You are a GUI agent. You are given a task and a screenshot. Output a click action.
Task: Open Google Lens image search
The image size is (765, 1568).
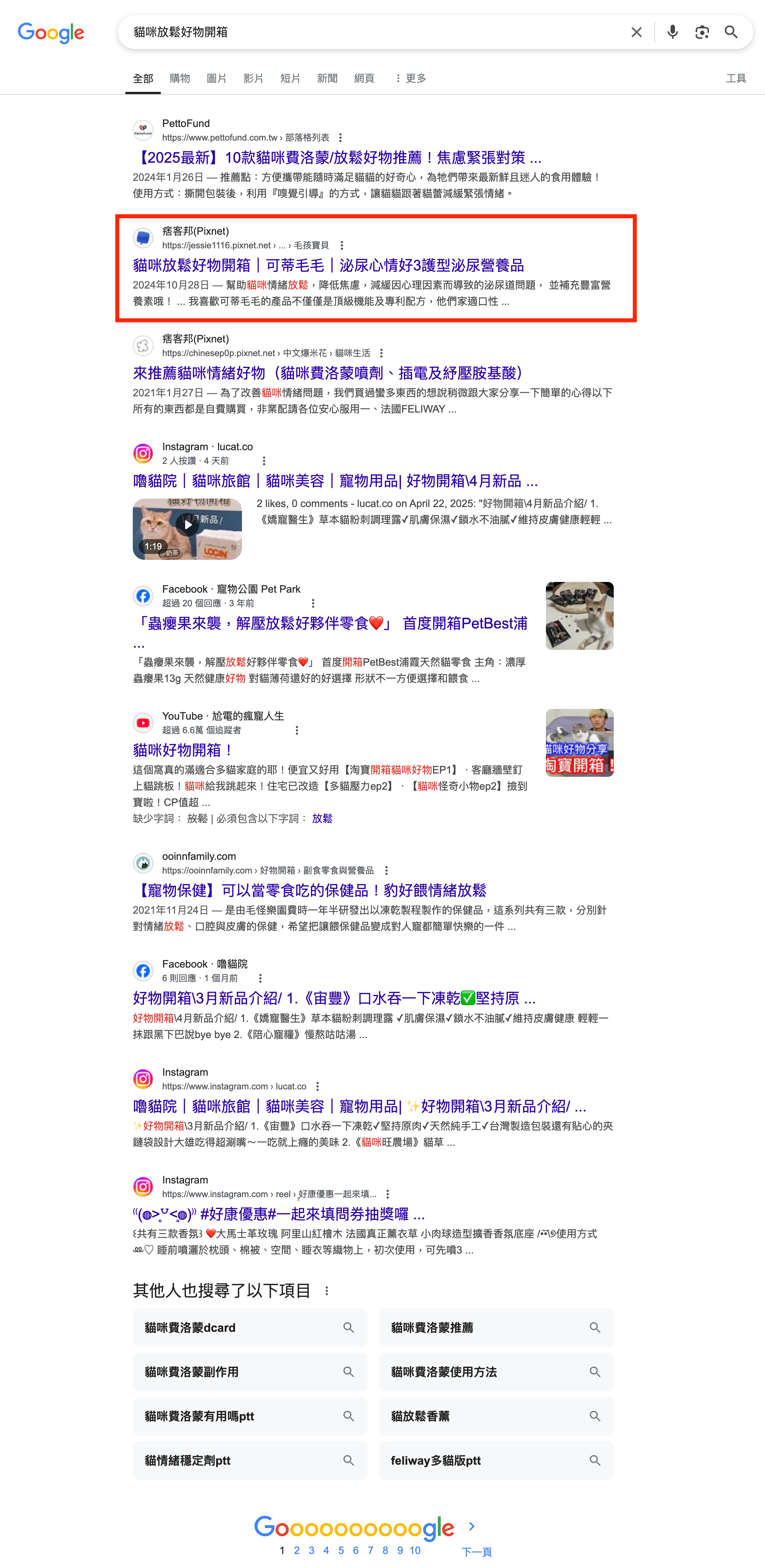pos(701,32)
